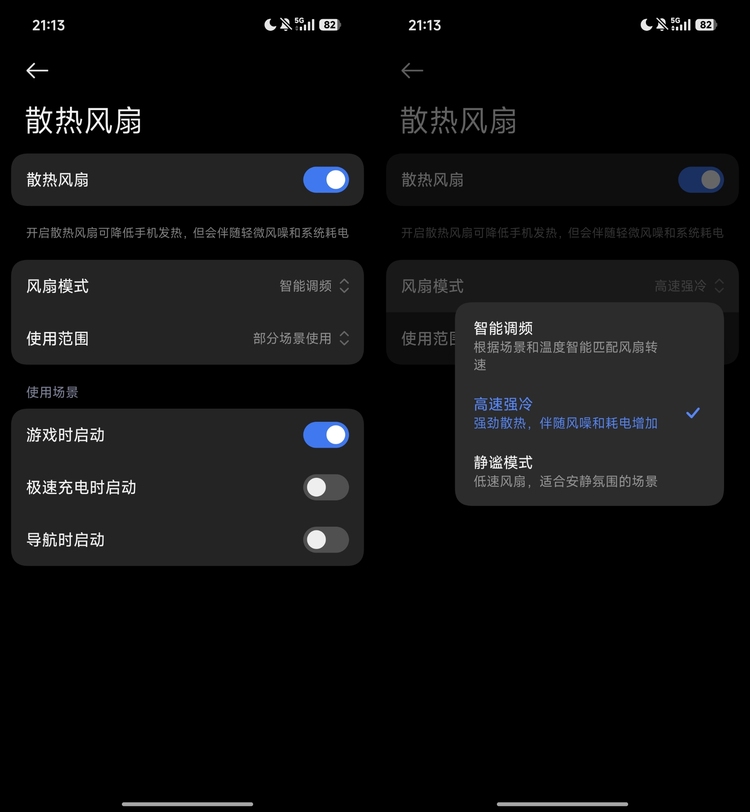
Task: Enable 导航时启动 switch
Action: pos(326,539)
